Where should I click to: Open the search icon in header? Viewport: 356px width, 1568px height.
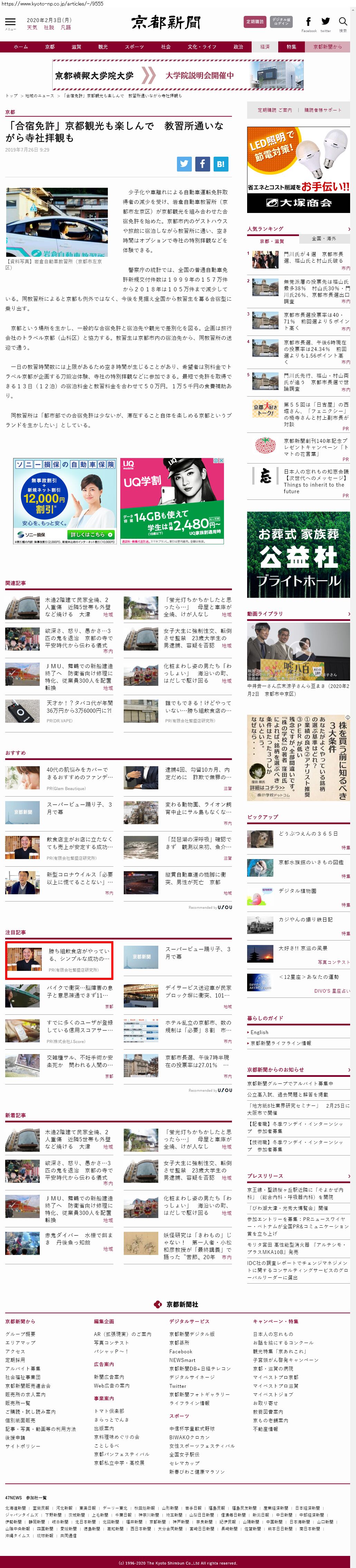click(x=343, y=22)
